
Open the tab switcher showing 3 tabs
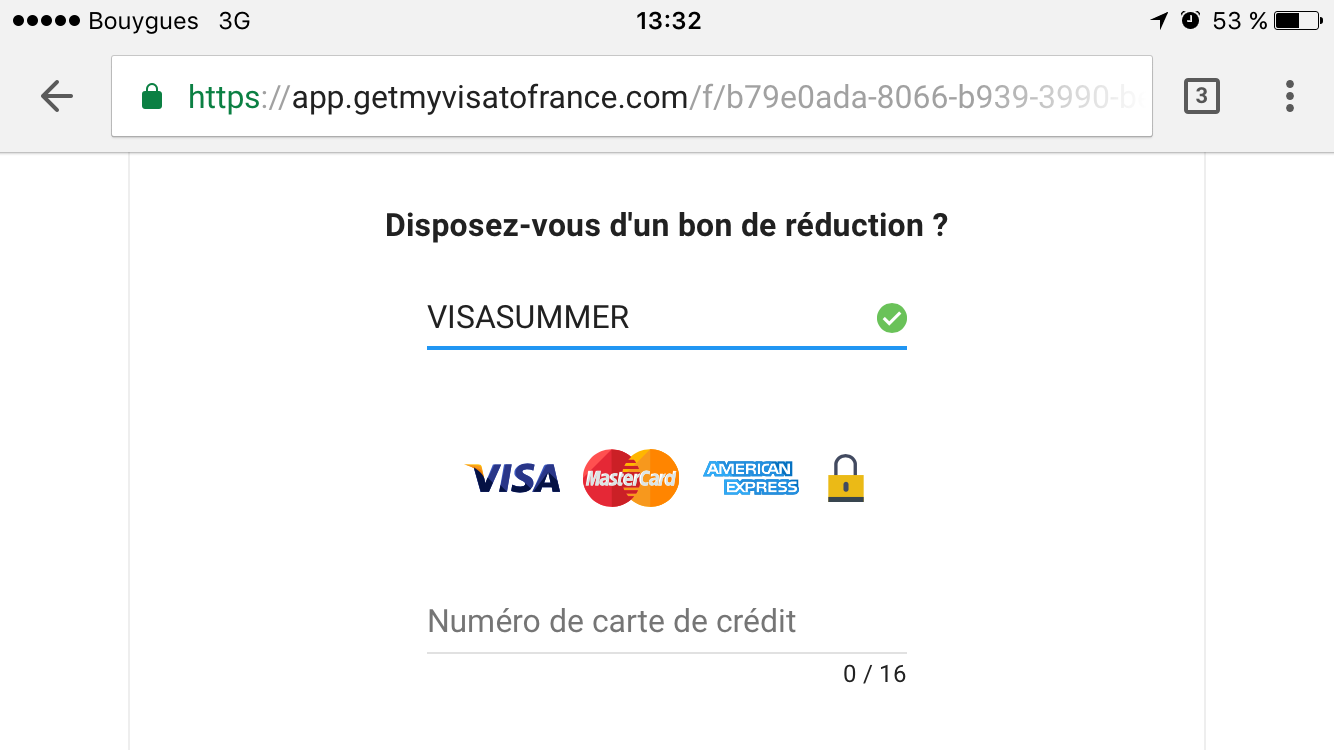[1201, 96]
